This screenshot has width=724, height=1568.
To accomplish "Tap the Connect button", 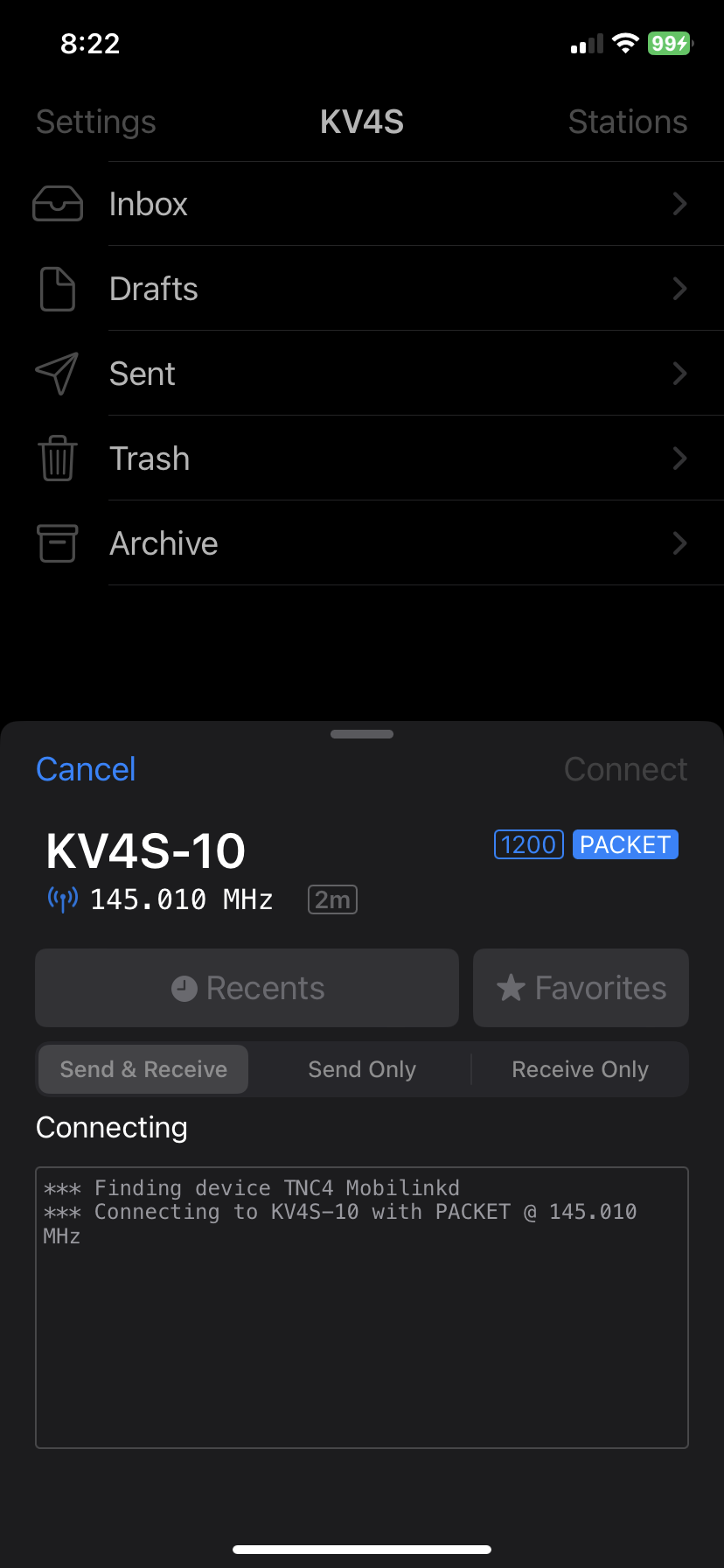I will [626, 769].
